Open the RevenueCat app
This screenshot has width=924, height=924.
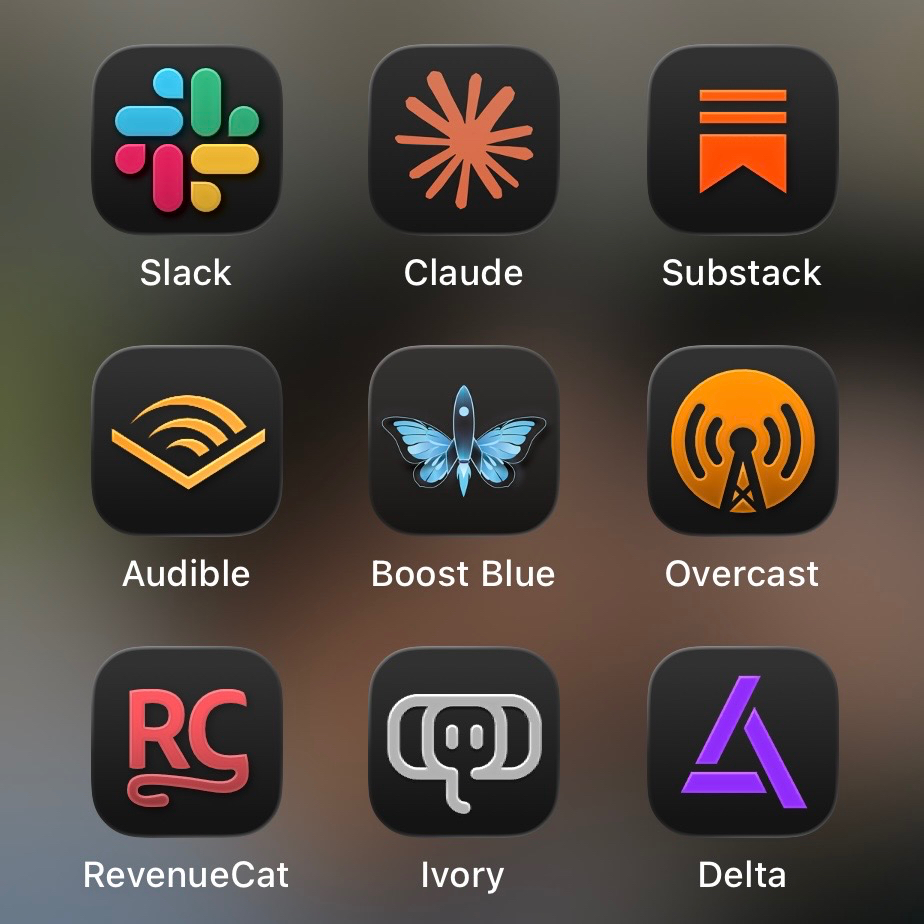[186, 741]
